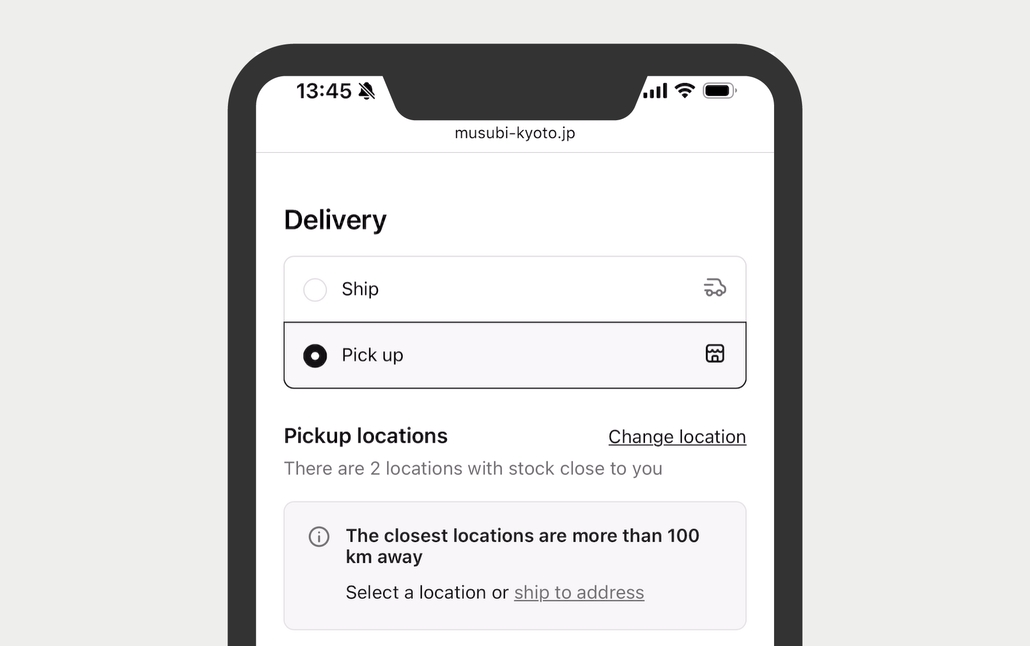Follow the ship to address link
This screenshot has width=1030, height=646.
point(579,593)
